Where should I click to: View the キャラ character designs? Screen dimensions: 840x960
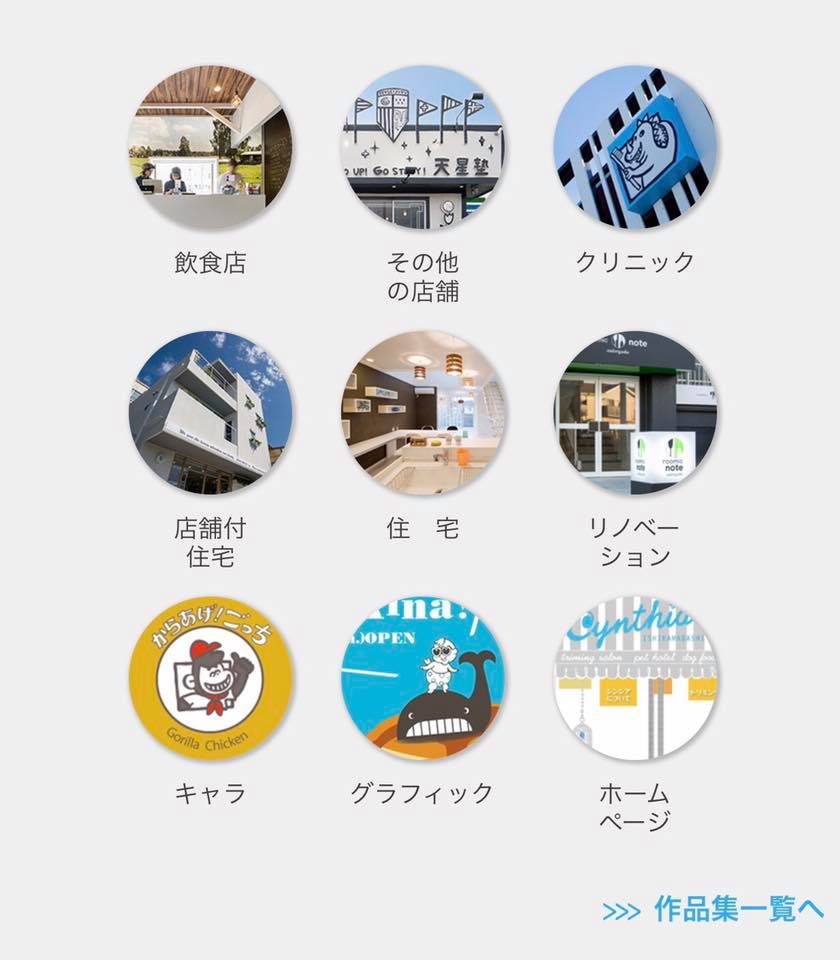(x=210, y=678)
